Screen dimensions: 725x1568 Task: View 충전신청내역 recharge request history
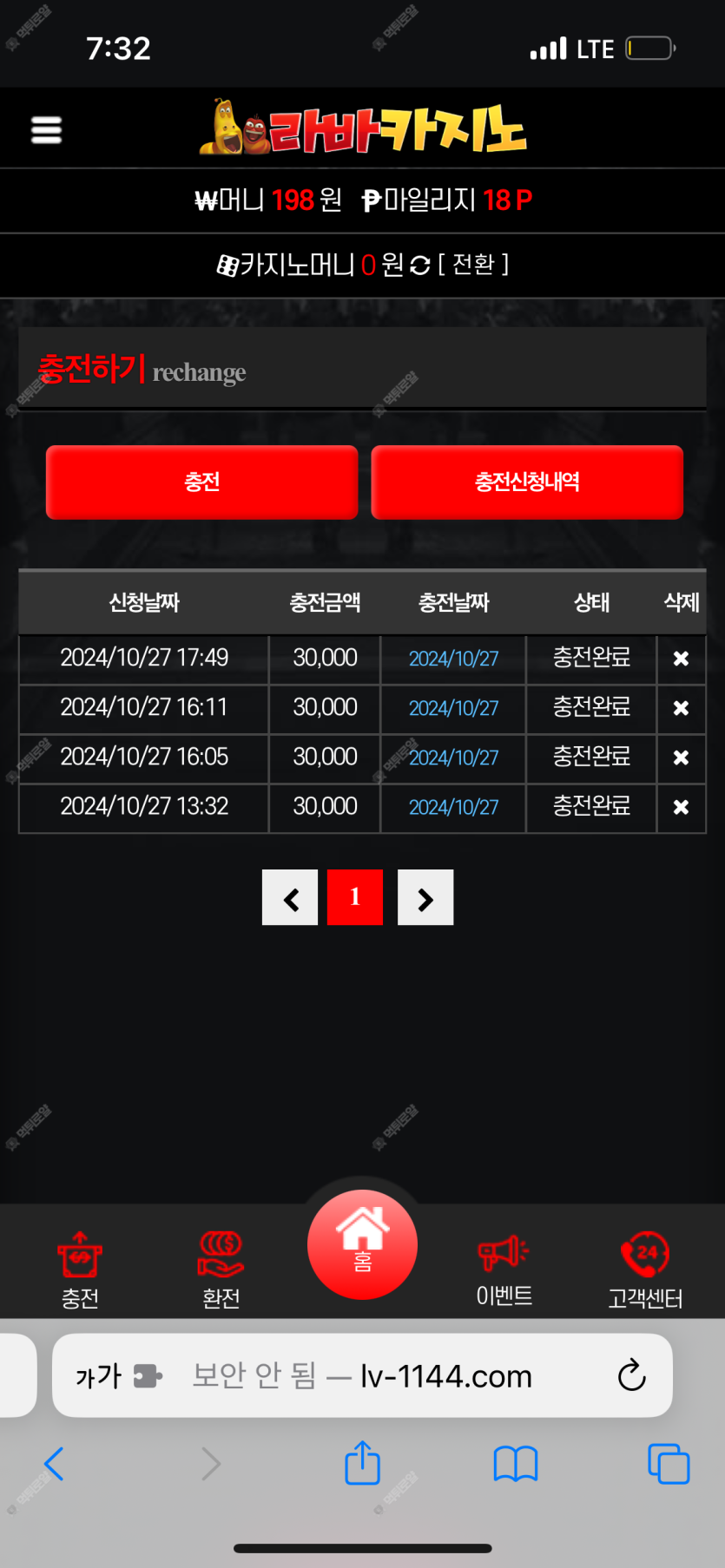527,482
